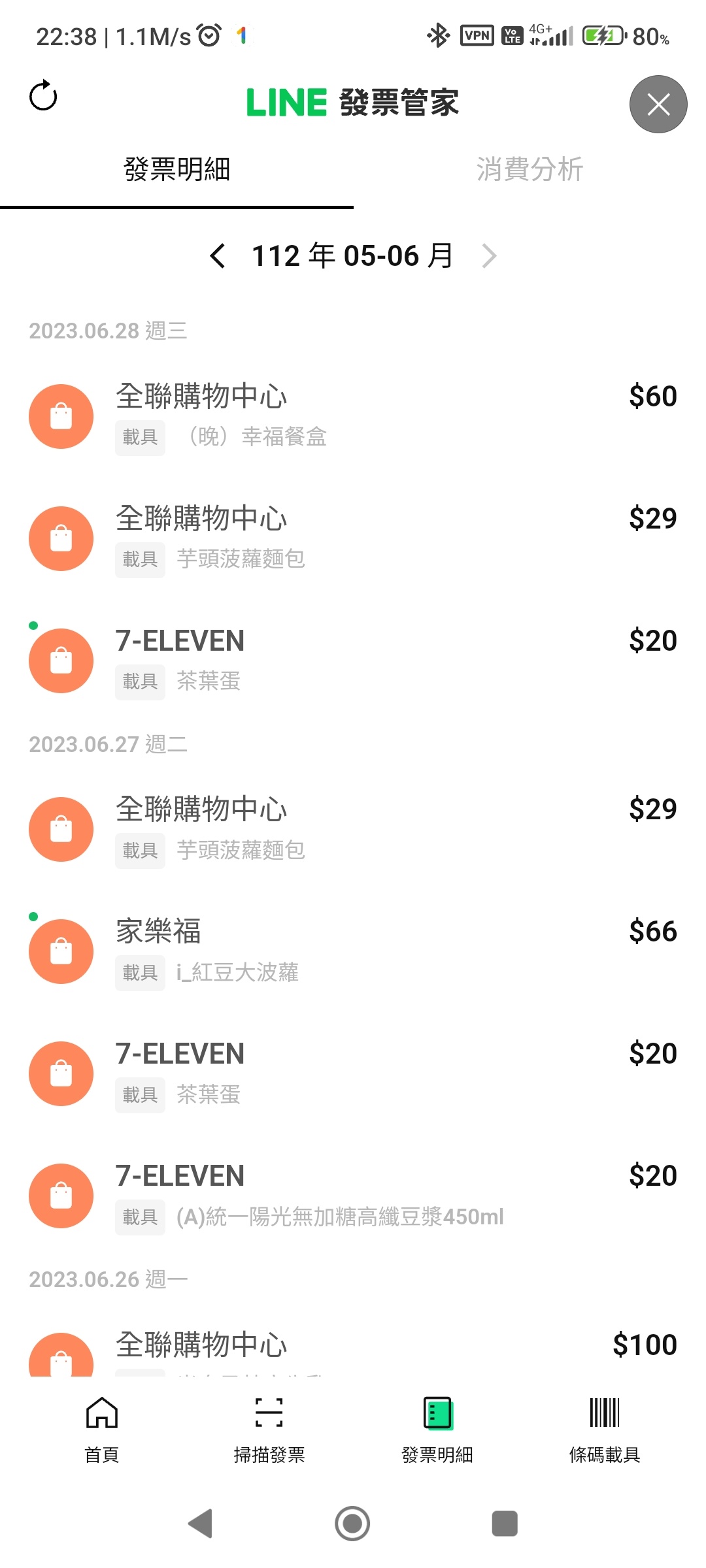Open the 全聯購物中心 $60 幸福餐盒 invoice
Viewport: 706px width, 1568px height.
pyautogui.click(x=353, y=416)
